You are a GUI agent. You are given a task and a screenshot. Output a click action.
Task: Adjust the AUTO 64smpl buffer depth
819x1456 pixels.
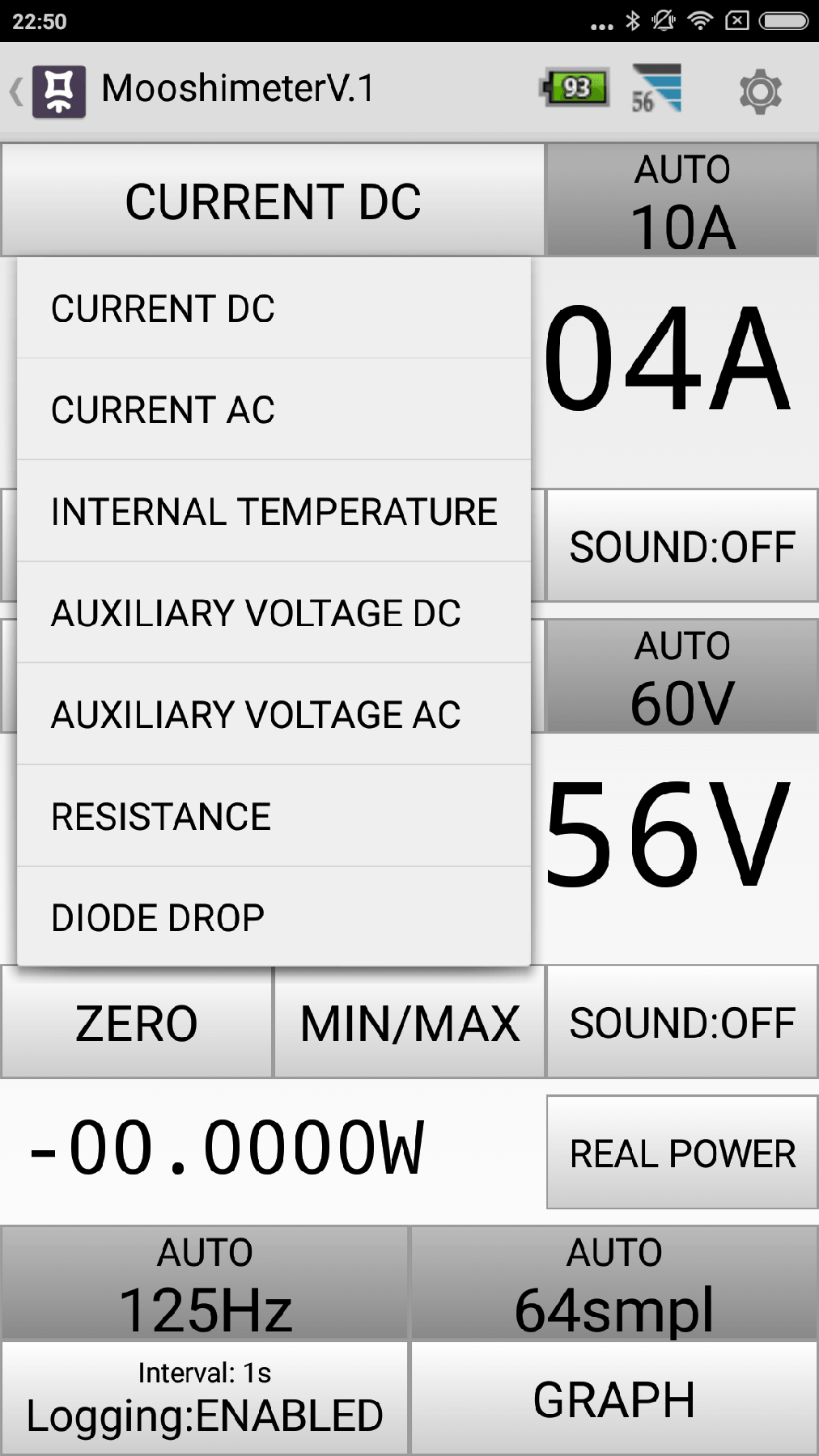[614, 1283]
